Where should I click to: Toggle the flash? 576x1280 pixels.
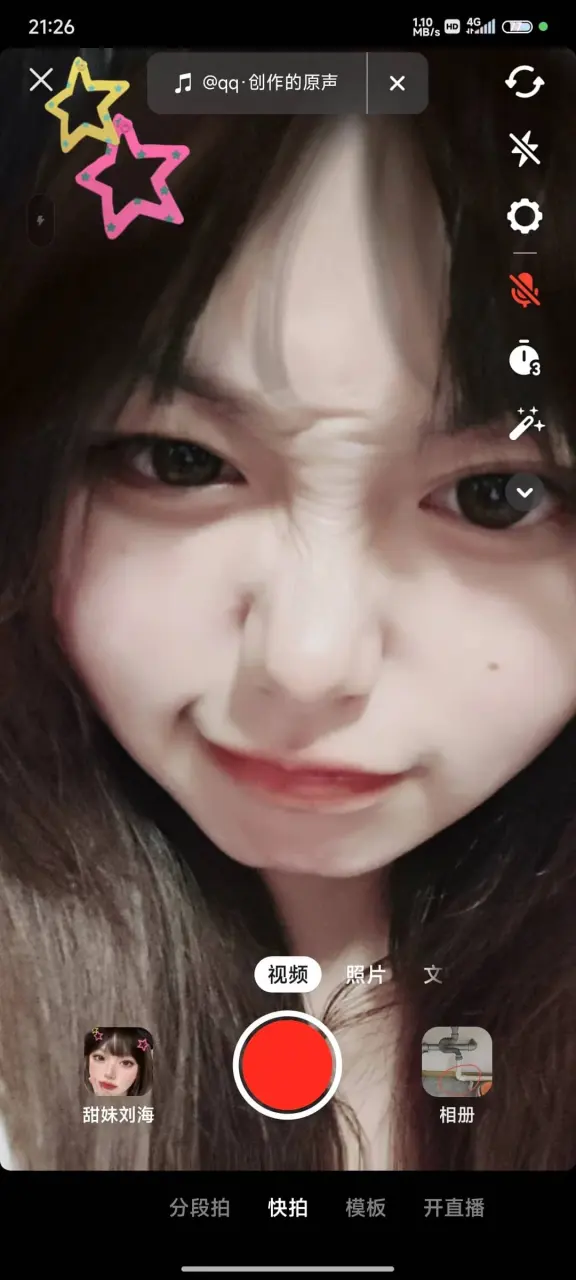(x=525, y=148)
